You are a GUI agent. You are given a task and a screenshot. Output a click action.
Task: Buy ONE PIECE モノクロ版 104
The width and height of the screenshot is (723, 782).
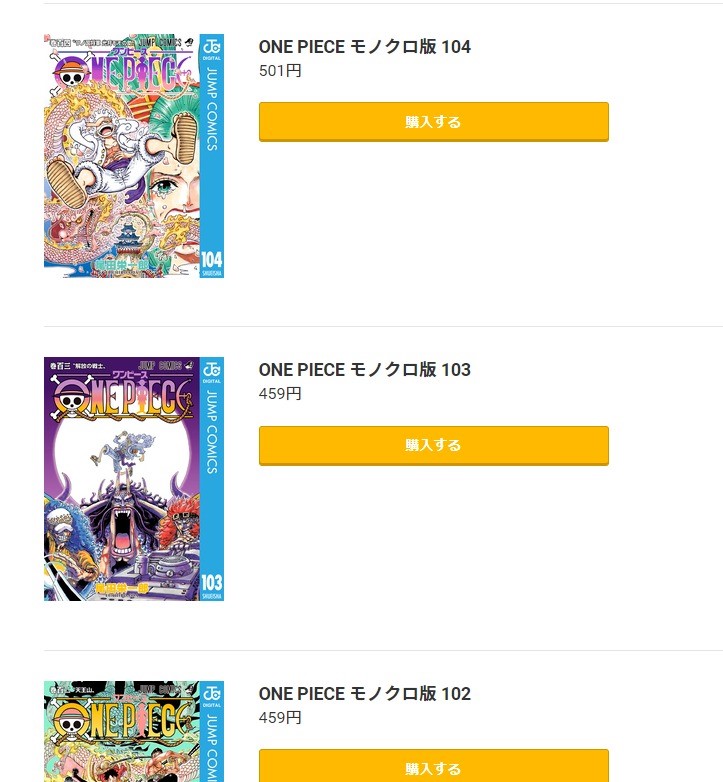tap(433, 122)
